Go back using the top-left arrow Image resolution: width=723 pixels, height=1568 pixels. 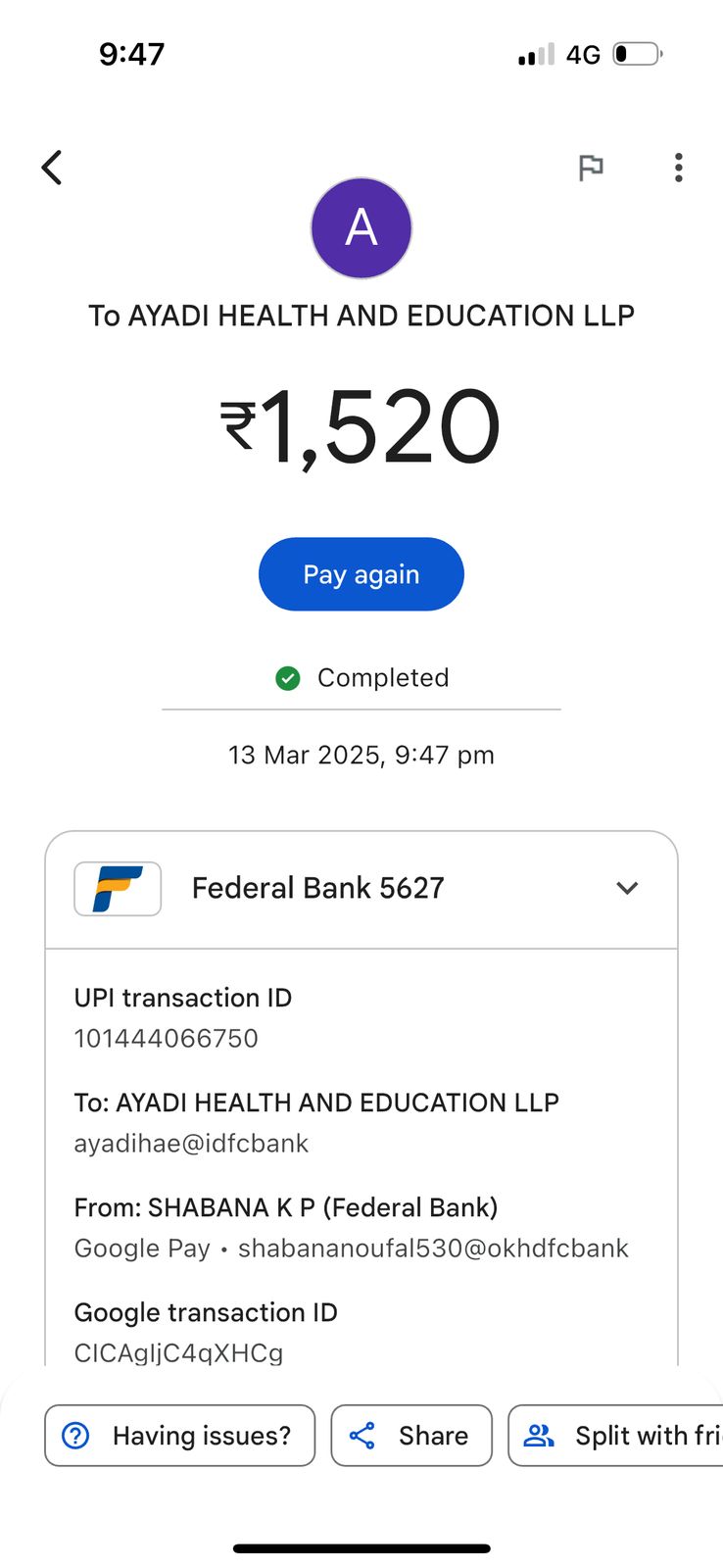53,168
